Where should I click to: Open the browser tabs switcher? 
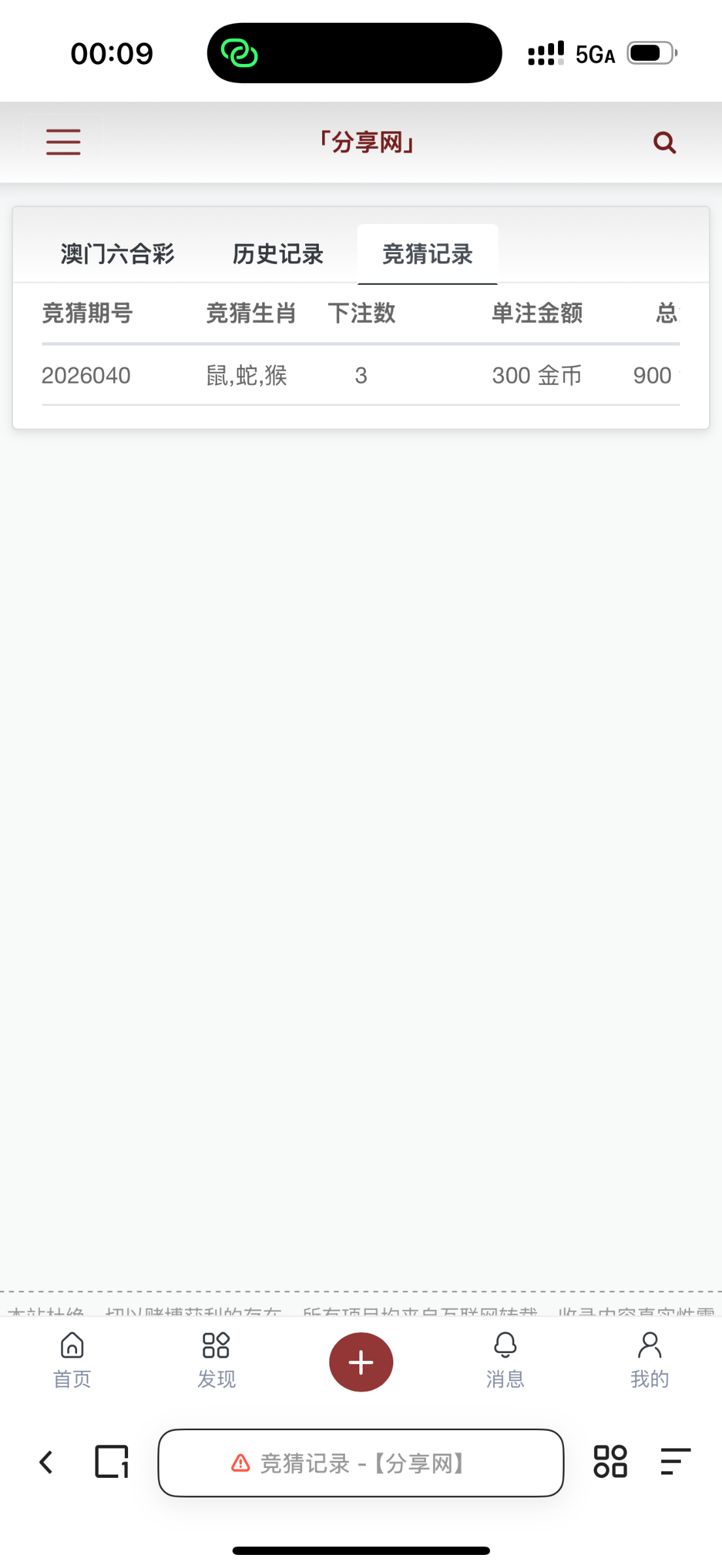pyautogui.click(x=112, y=1462)
